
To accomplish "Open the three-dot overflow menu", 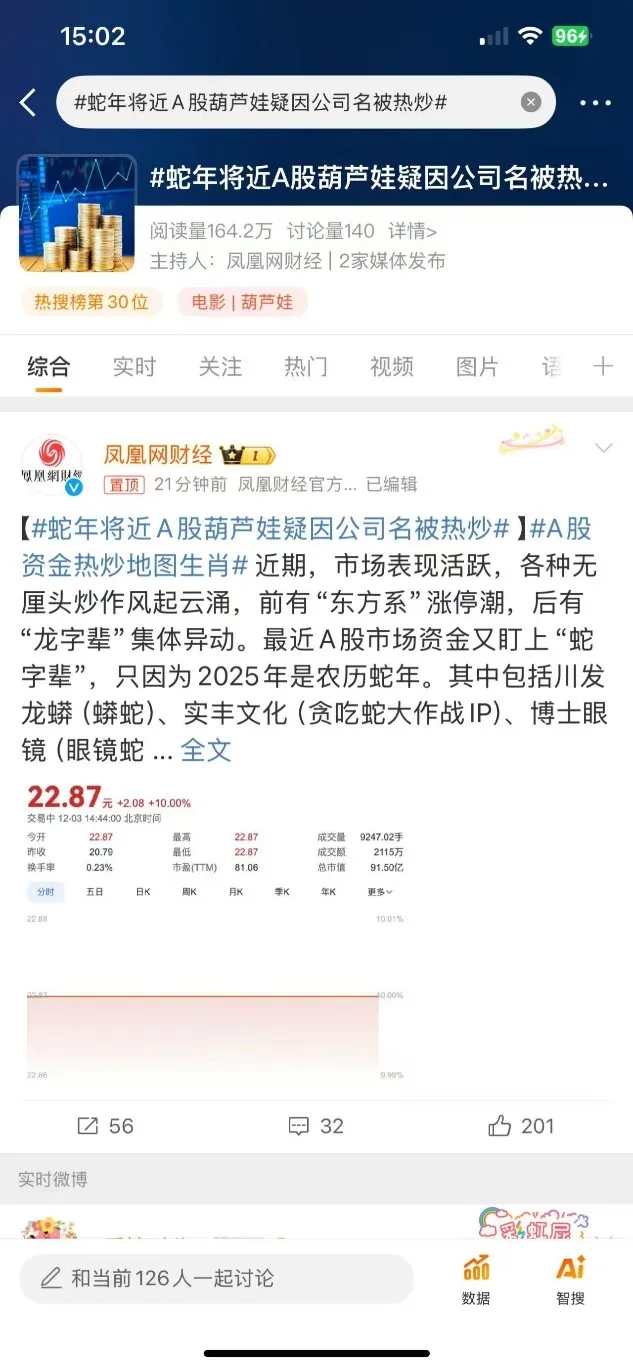I will click(595, 102).
